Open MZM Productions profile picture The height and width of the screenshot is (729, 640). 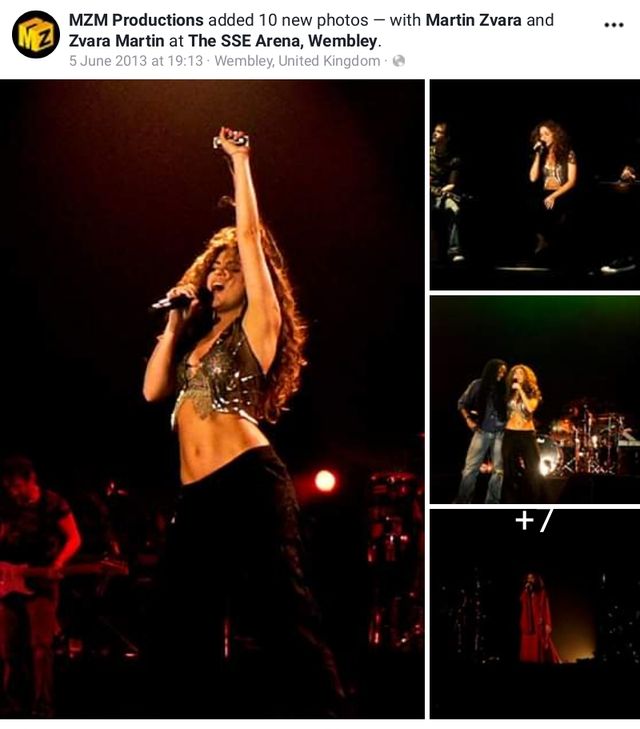click(36, 35)
